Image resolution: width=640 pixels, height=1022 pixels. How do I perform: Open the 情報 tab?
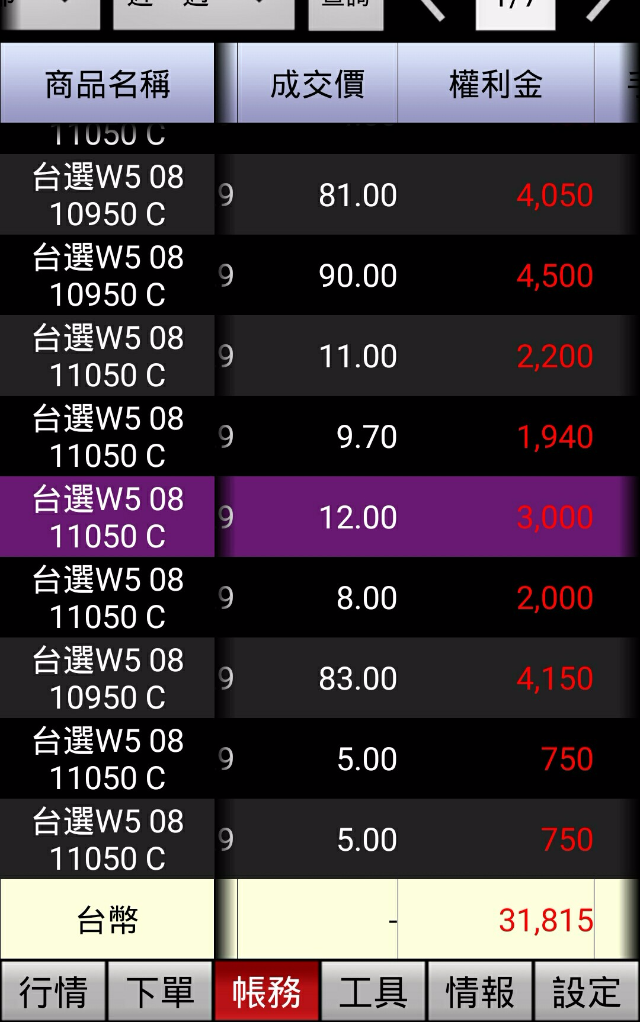(480, 991)
